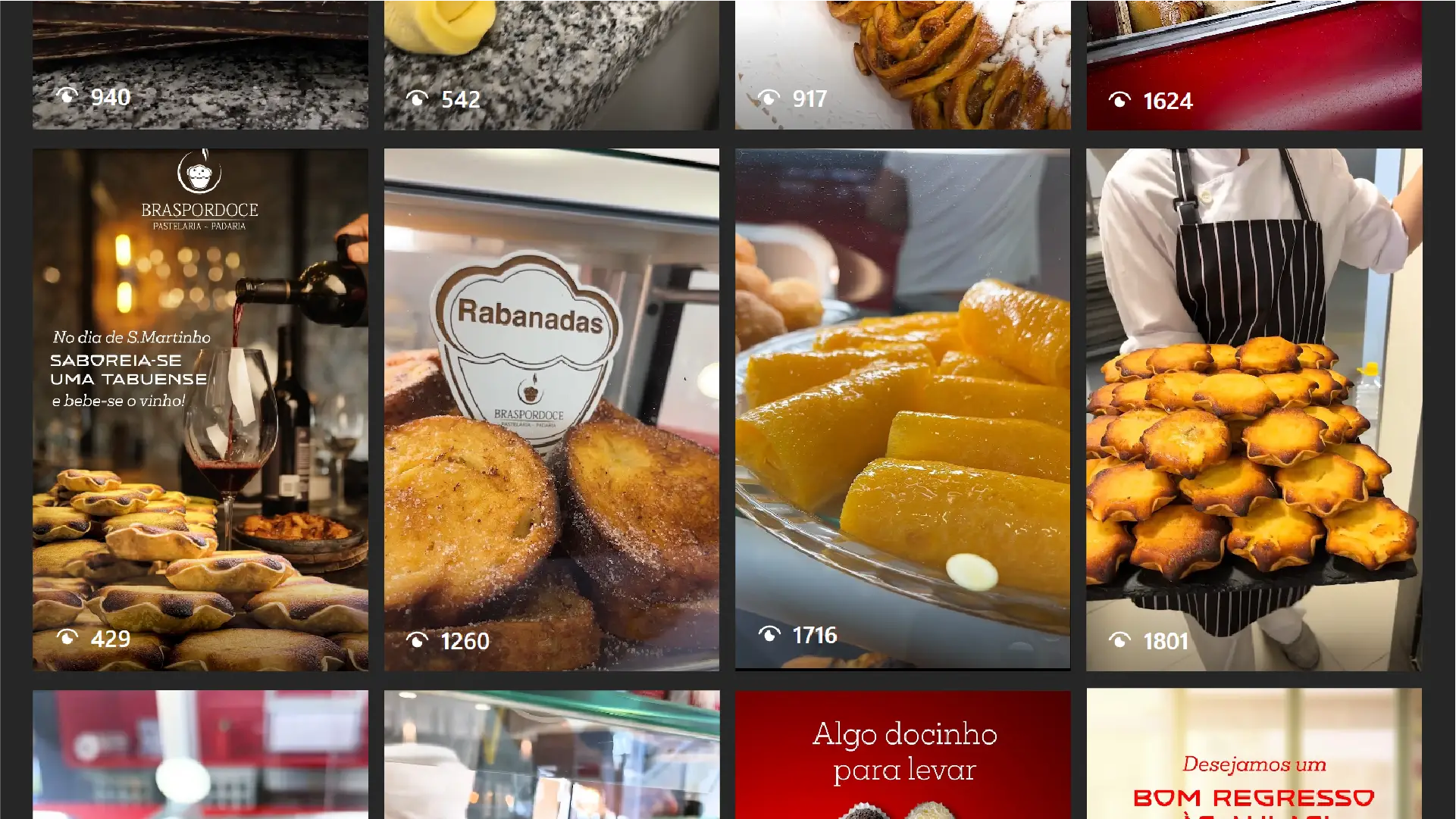Open the yellow sweets video with 1716 views
Screen dimensions: 1456x819
pos(903,409)
